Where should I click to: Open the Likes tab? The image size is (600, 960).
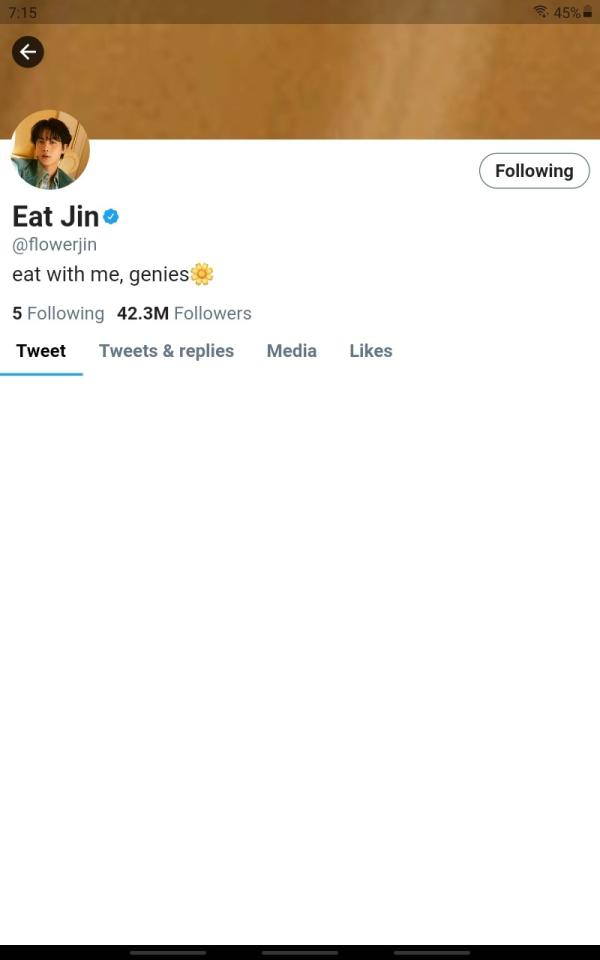[x=370, y=351]
